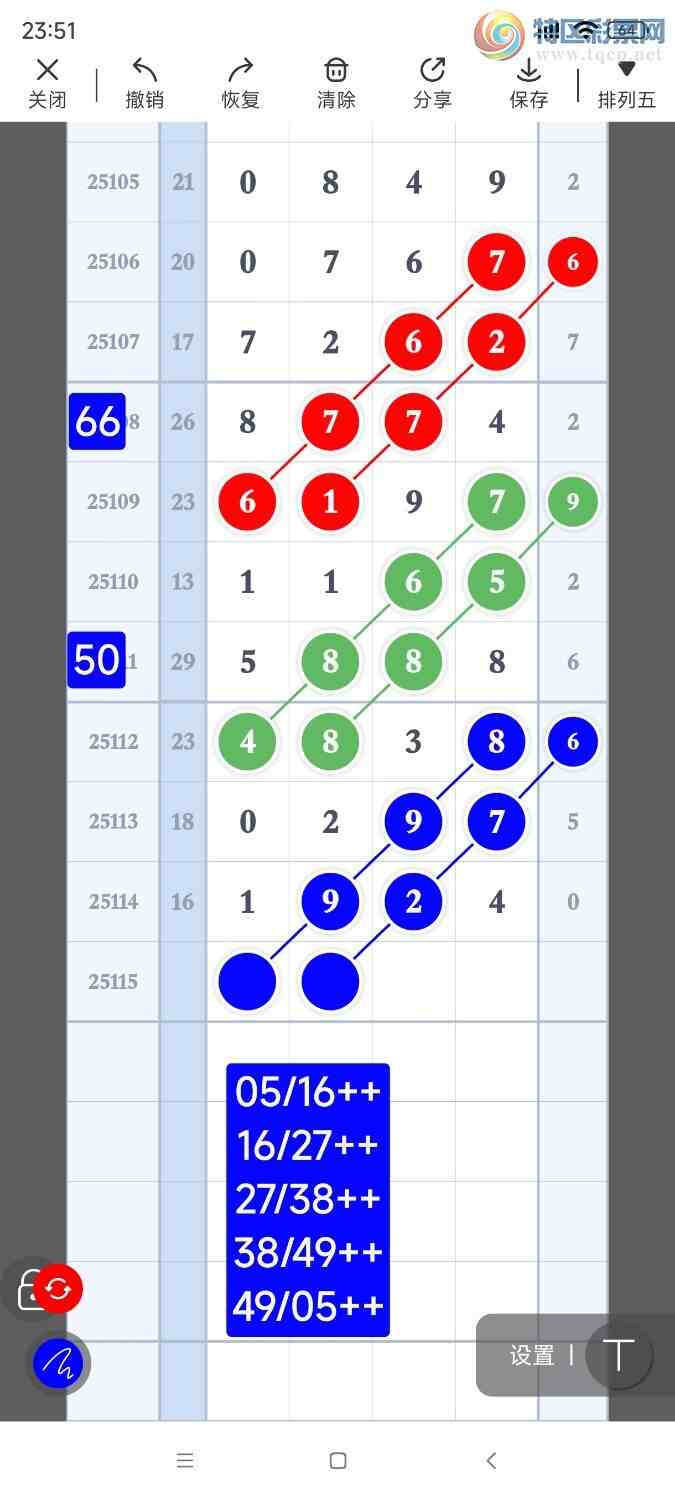Go back using system back button

point(491,1460)
